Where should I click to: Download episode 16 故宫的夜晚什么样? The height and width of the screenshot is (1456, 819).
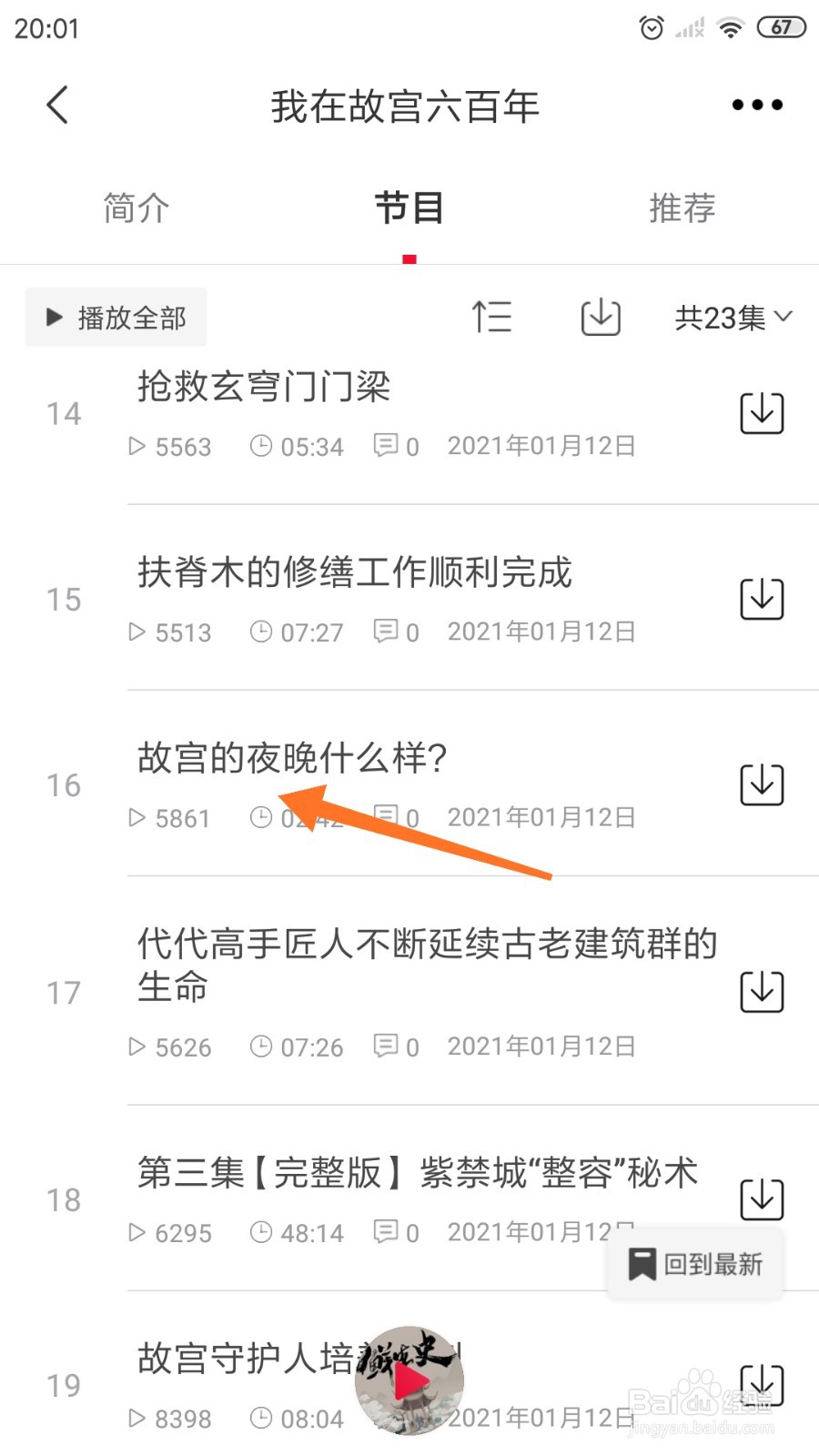[x=763, y=784]
